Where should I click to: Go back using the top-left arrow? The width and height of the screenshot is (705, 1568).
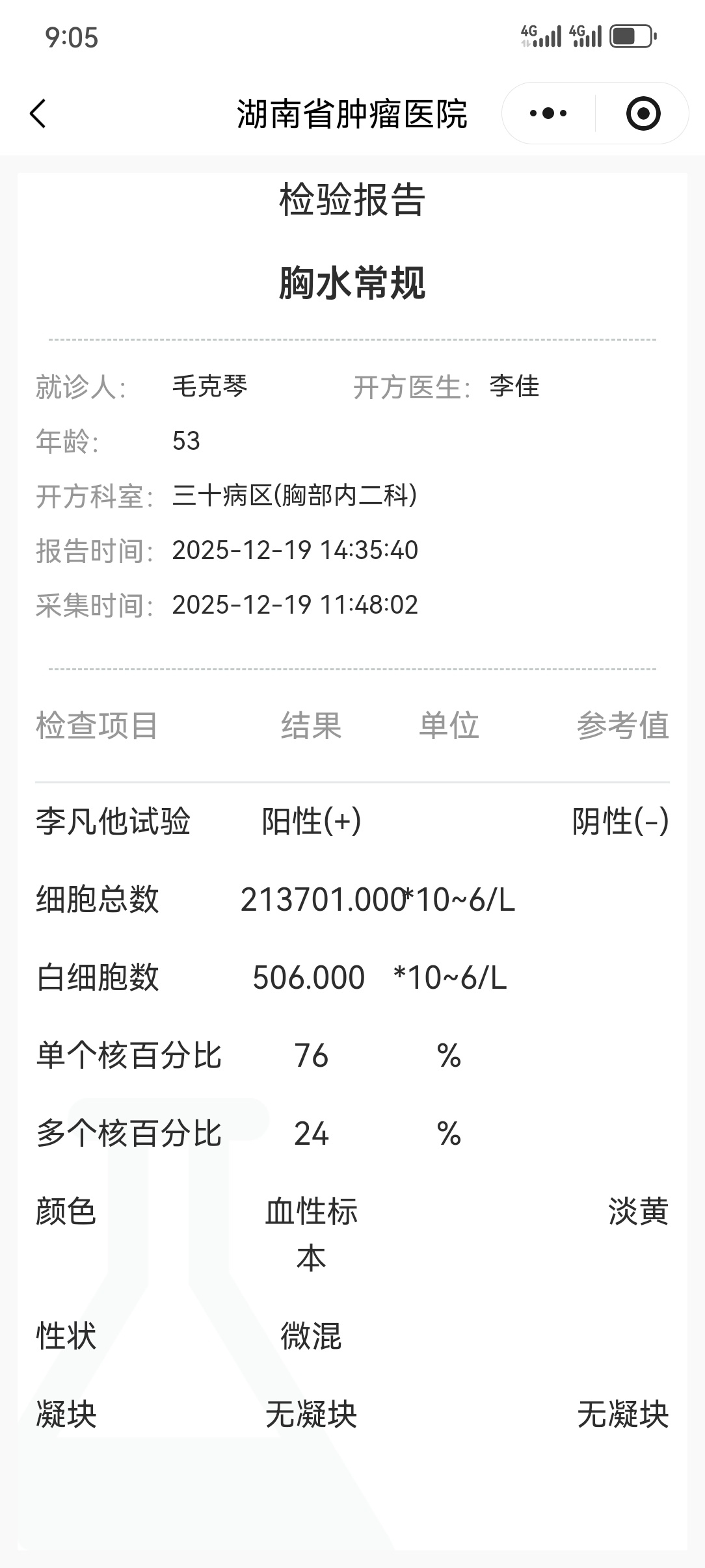tap(38, 114)
